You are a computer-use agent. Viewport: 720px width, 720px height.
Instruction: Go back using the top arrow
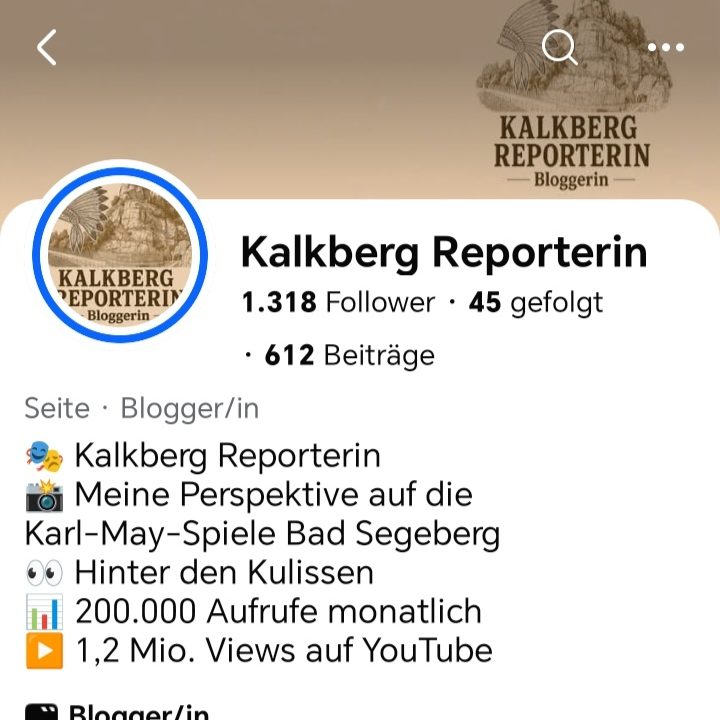pyautogui.click(x=47, y=47)
